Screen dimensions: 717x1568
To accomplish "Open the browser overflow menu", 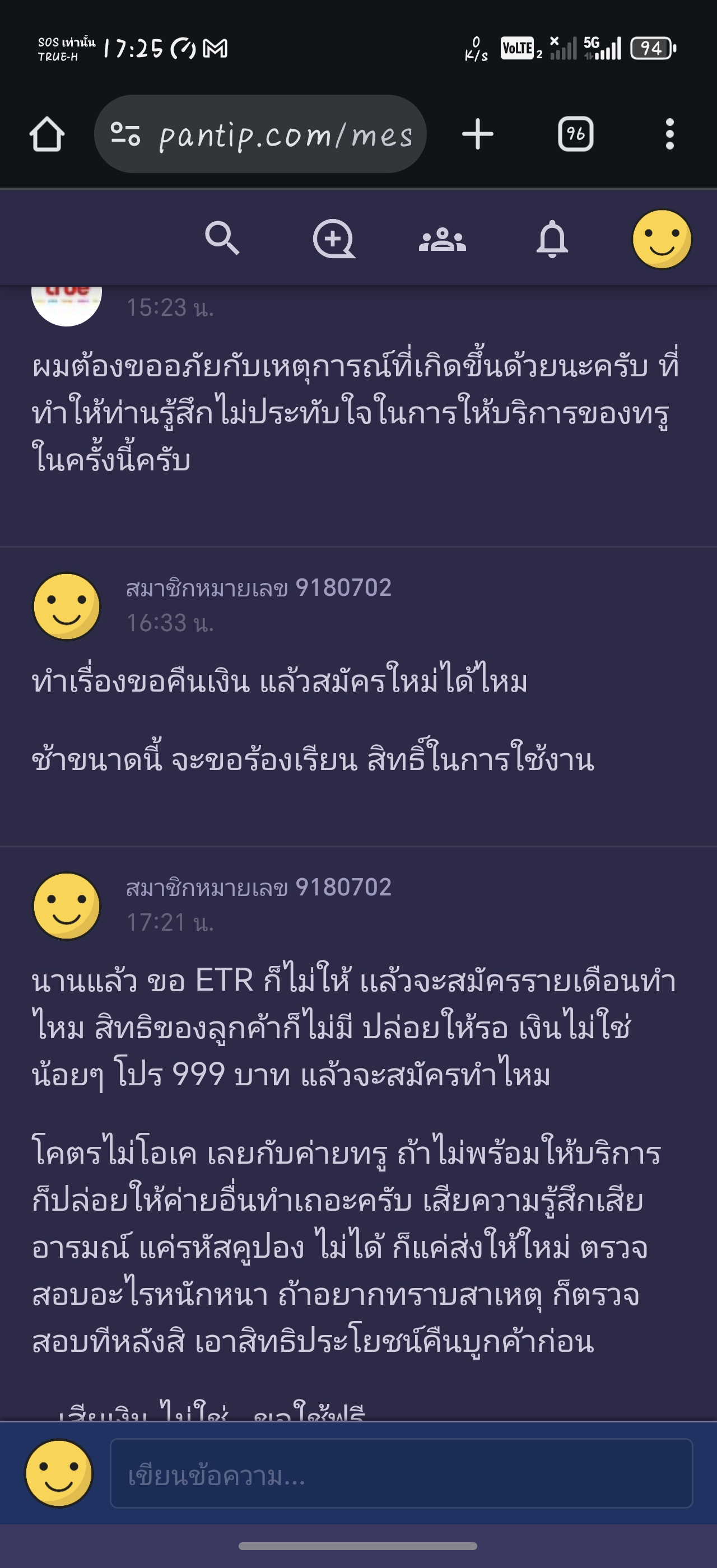I will (x=669, y=134).
